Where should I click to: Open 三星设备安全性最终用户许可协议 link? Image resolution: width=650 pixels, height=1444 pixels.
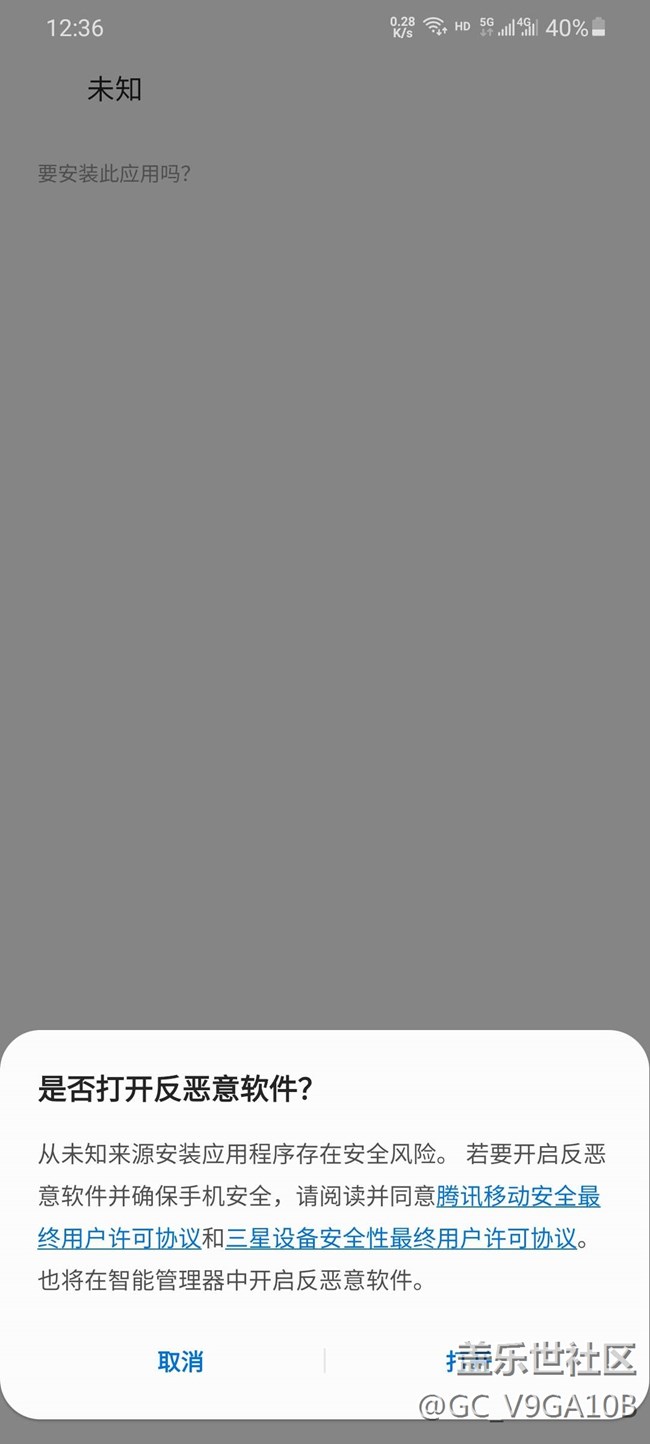point(401,1238)
